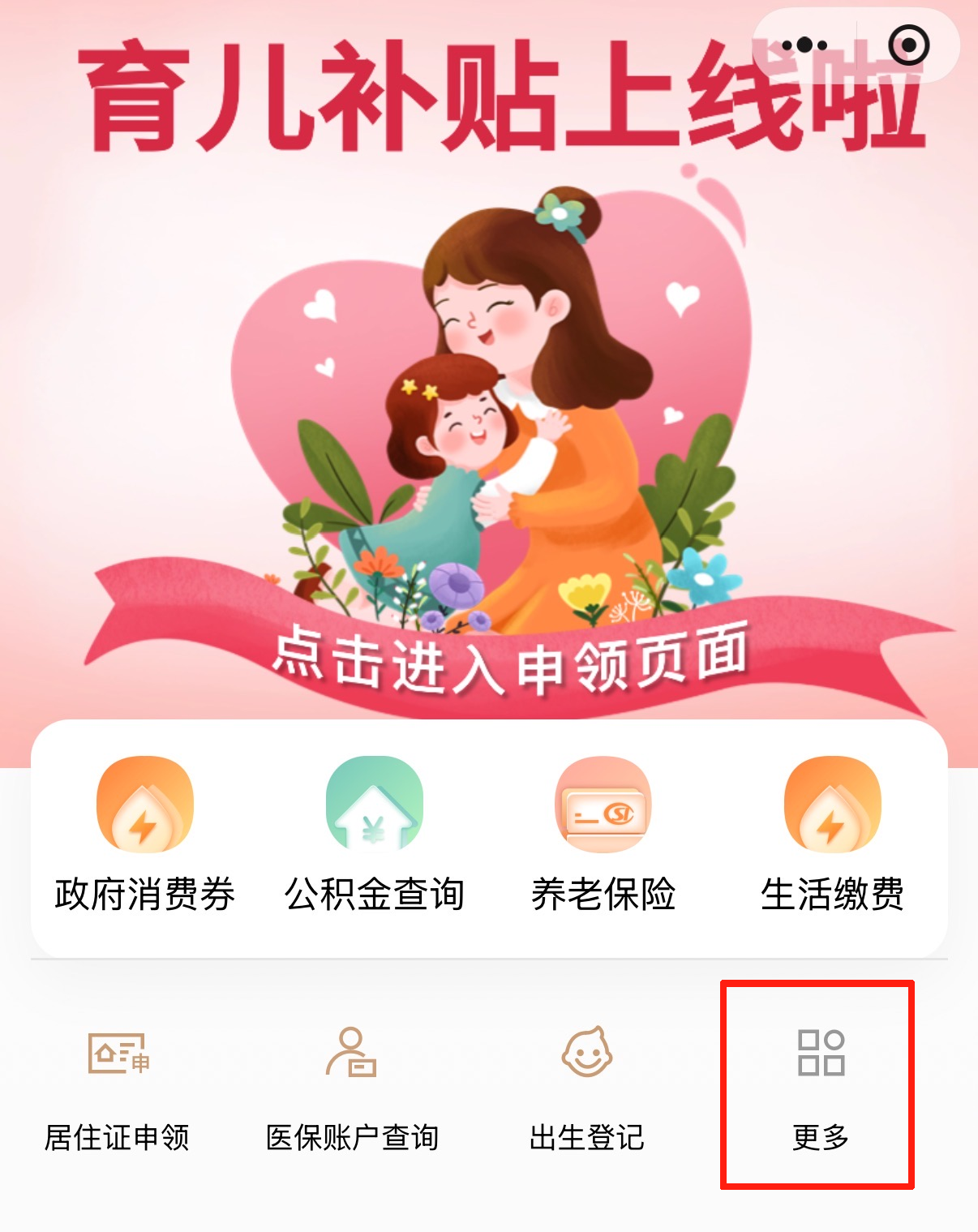978x1232 pixels.
Task: Open 生活缴费 payments
Action: [832, 835]
